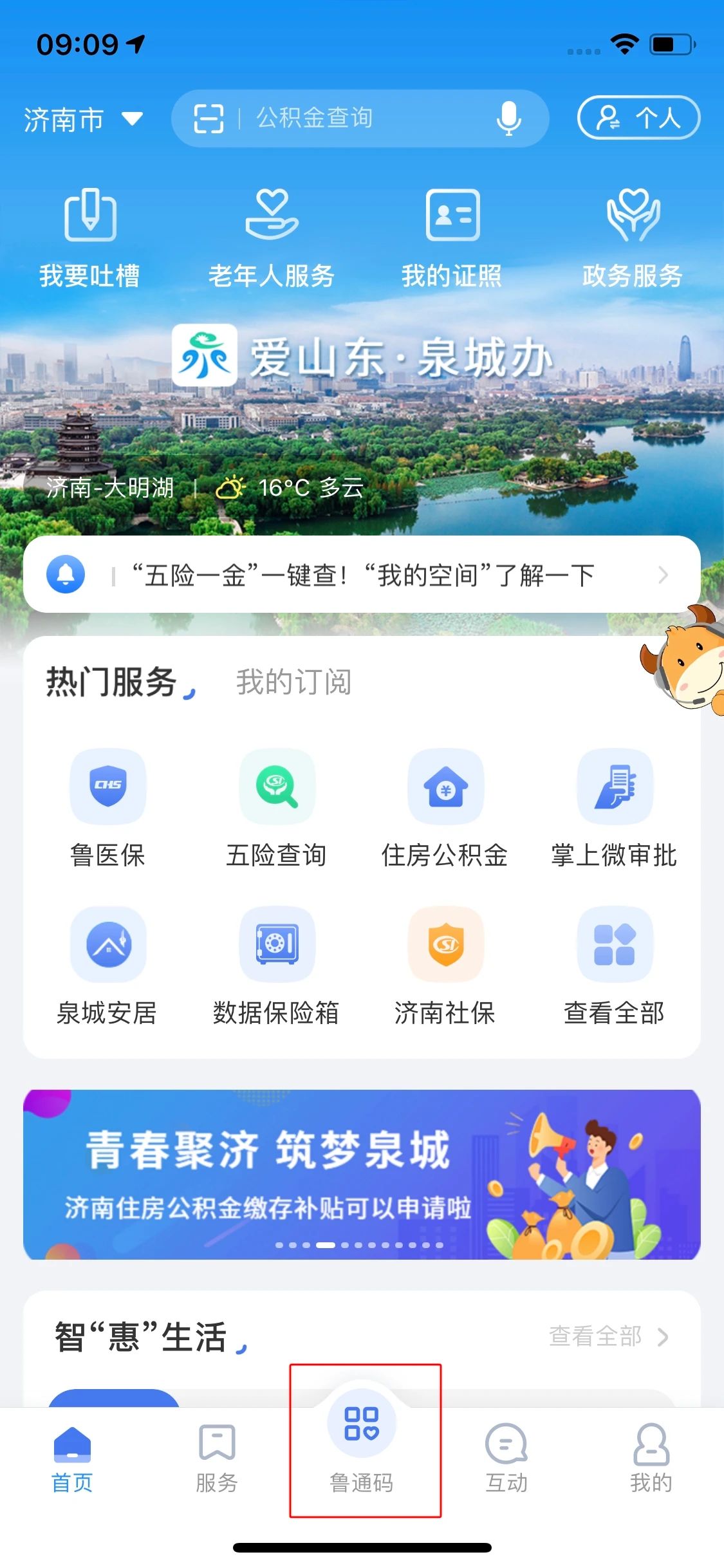Open 我要吐槽 feedback shortcut
724x1568 pixels.
tap(90, 237)
